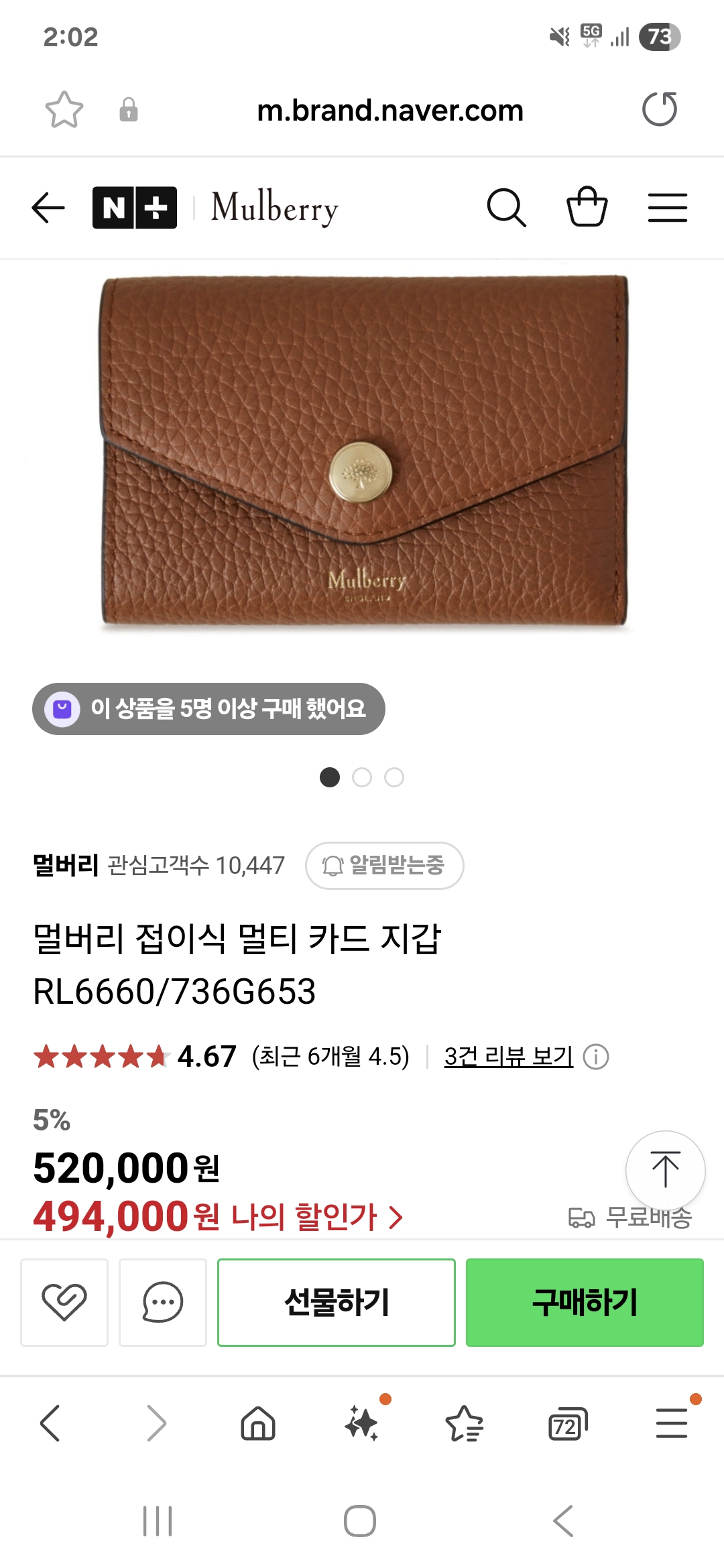Open the shopping basket
Screen dimensions: 724x1568
tap(587, 207)
